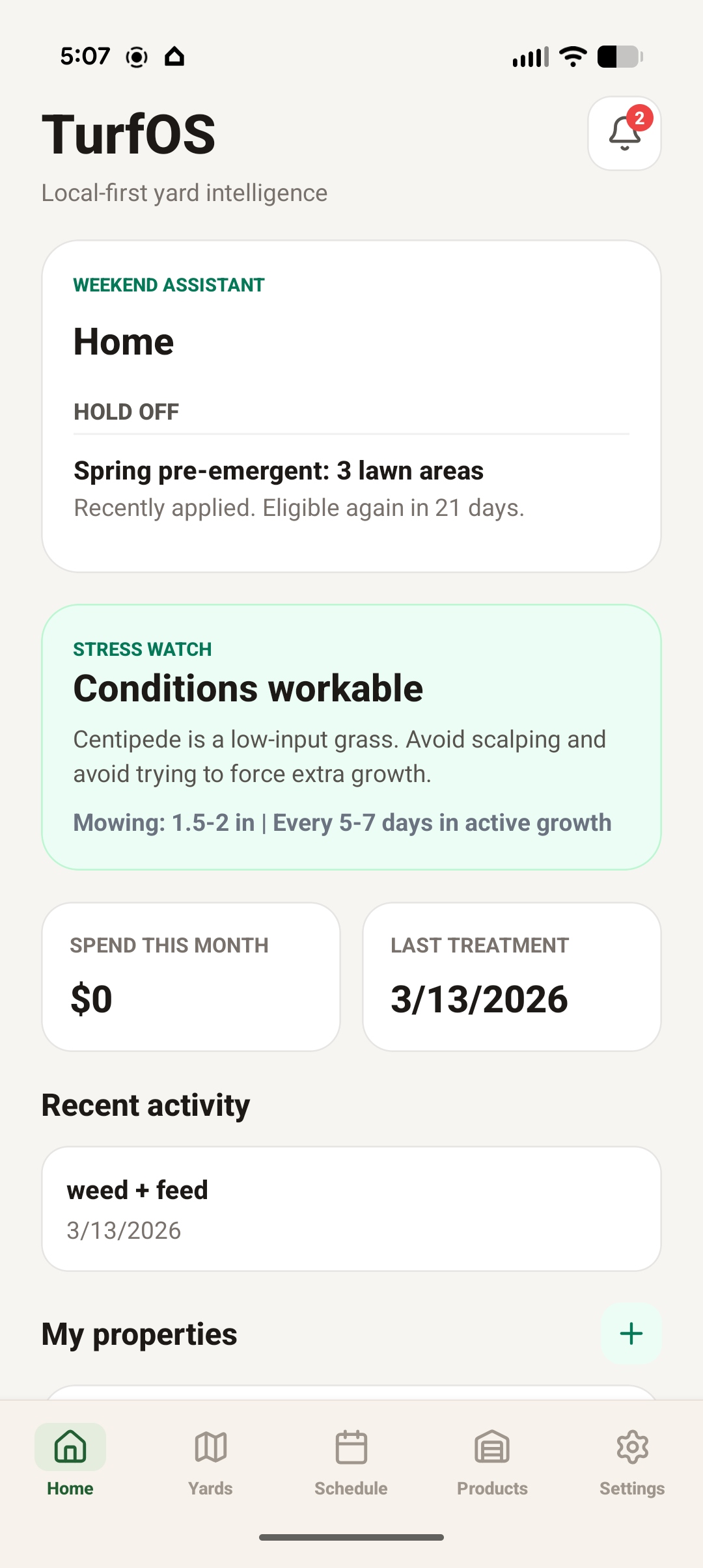Tap the notification badge showing 2
Viewport: 703px width, 1568px height.
641,117
